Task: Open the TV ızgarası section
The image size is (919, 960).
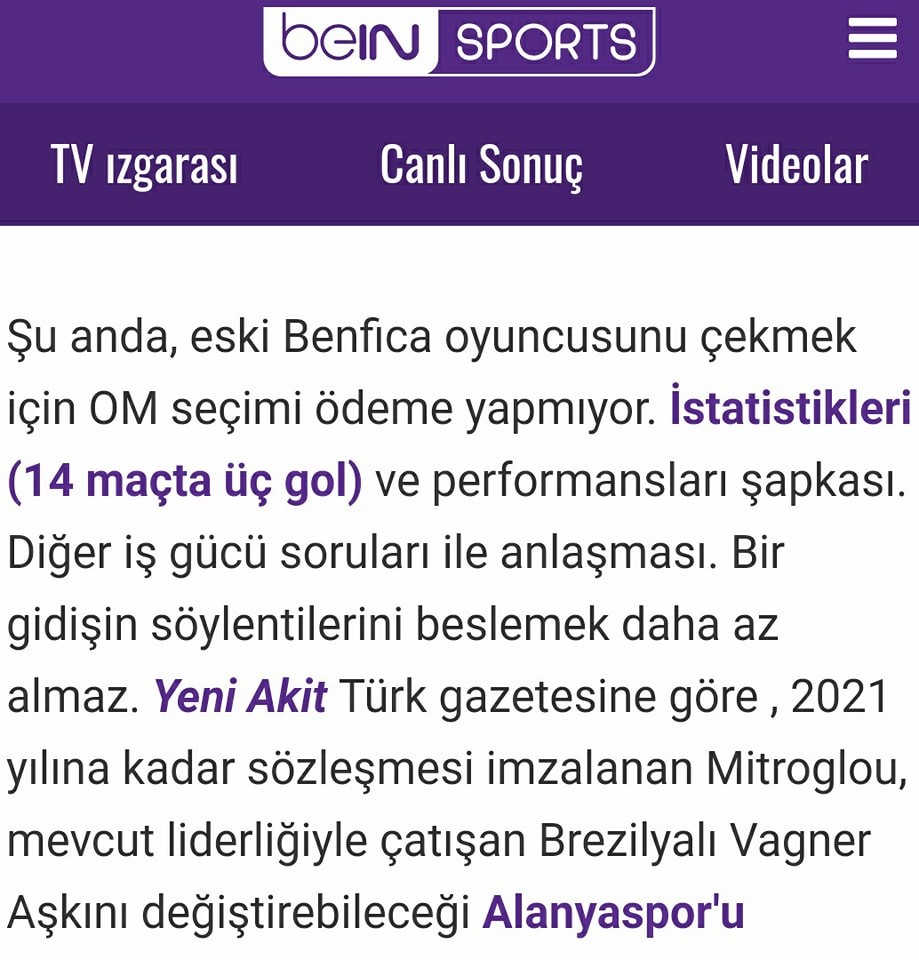Action: (144, 165)
